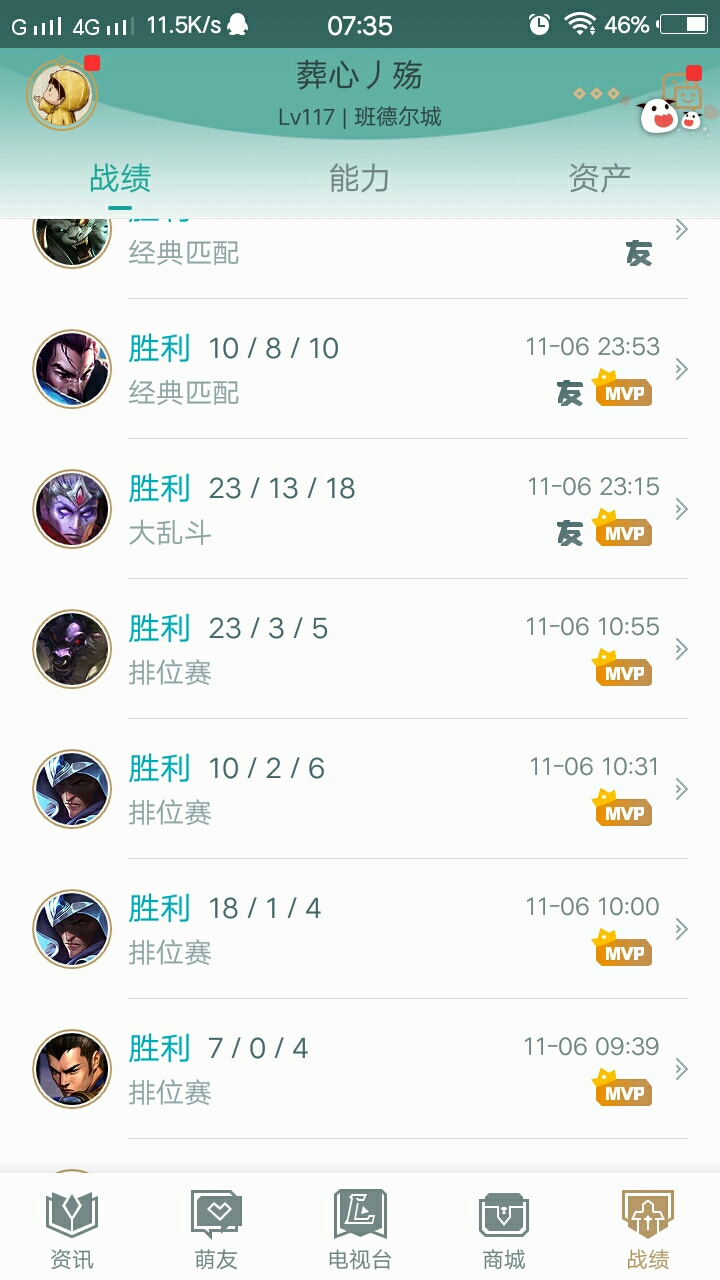Select the 战绩 top tab

(x=120, y=179)
